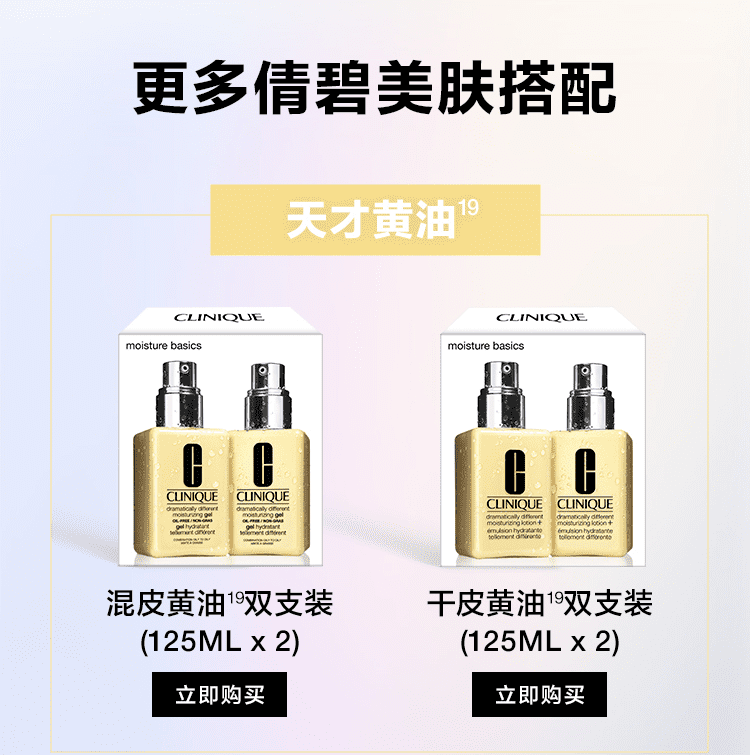Open the 干皮黄油 moisturizing lotion product image
Viewport: 750px width, 755px height.
pyautogui.click(x=540, y=437)
